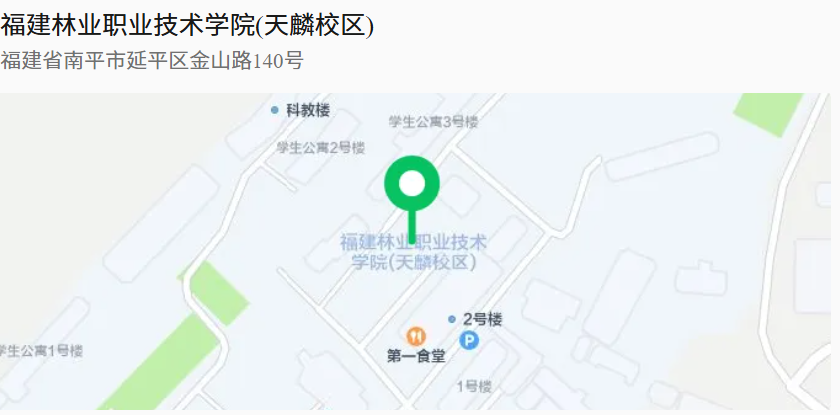Open the map preview of 福建林业职业技术学院
This screenshot has height=415, width=840.
[x=420, y=250]
